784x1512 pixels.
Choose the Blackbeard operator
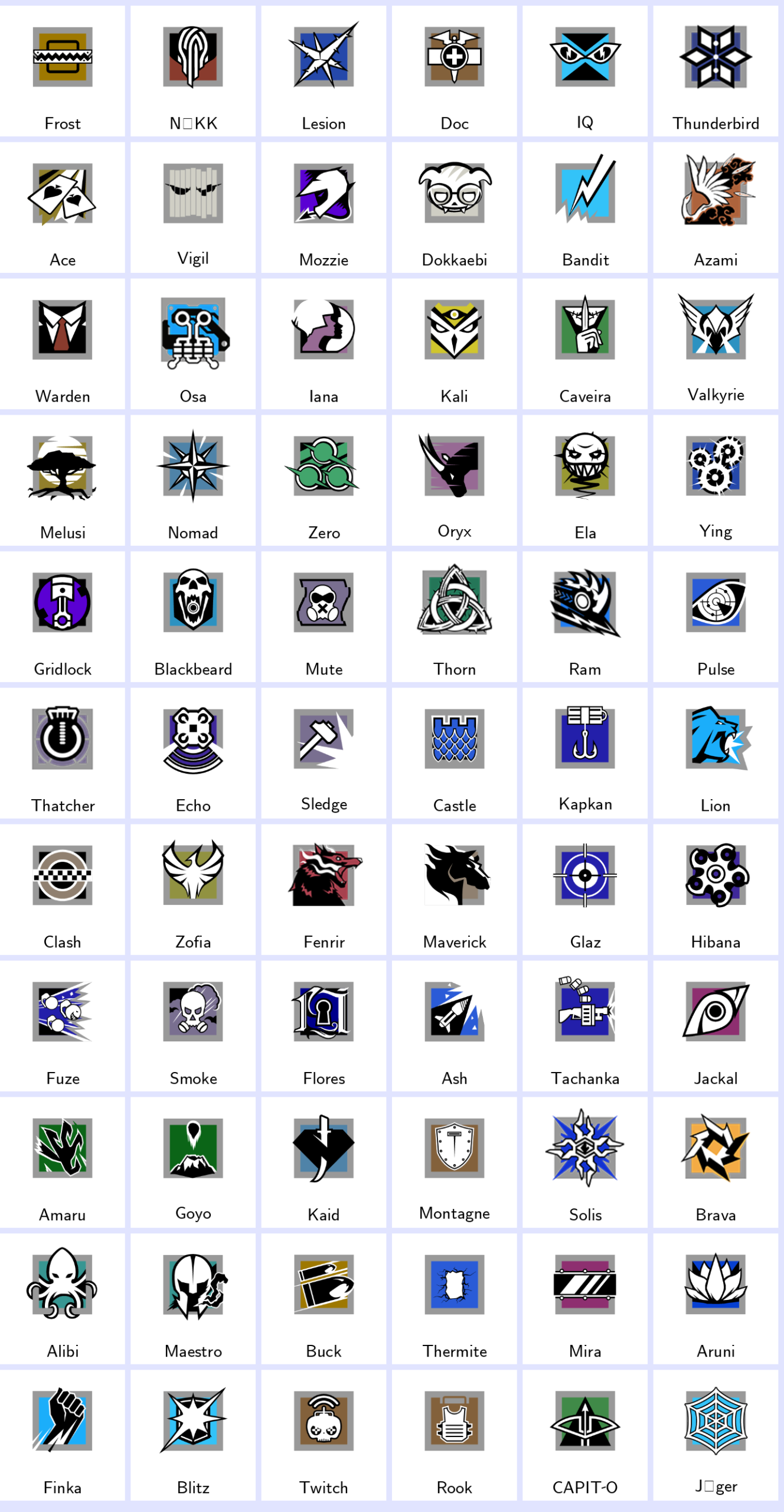193,617
